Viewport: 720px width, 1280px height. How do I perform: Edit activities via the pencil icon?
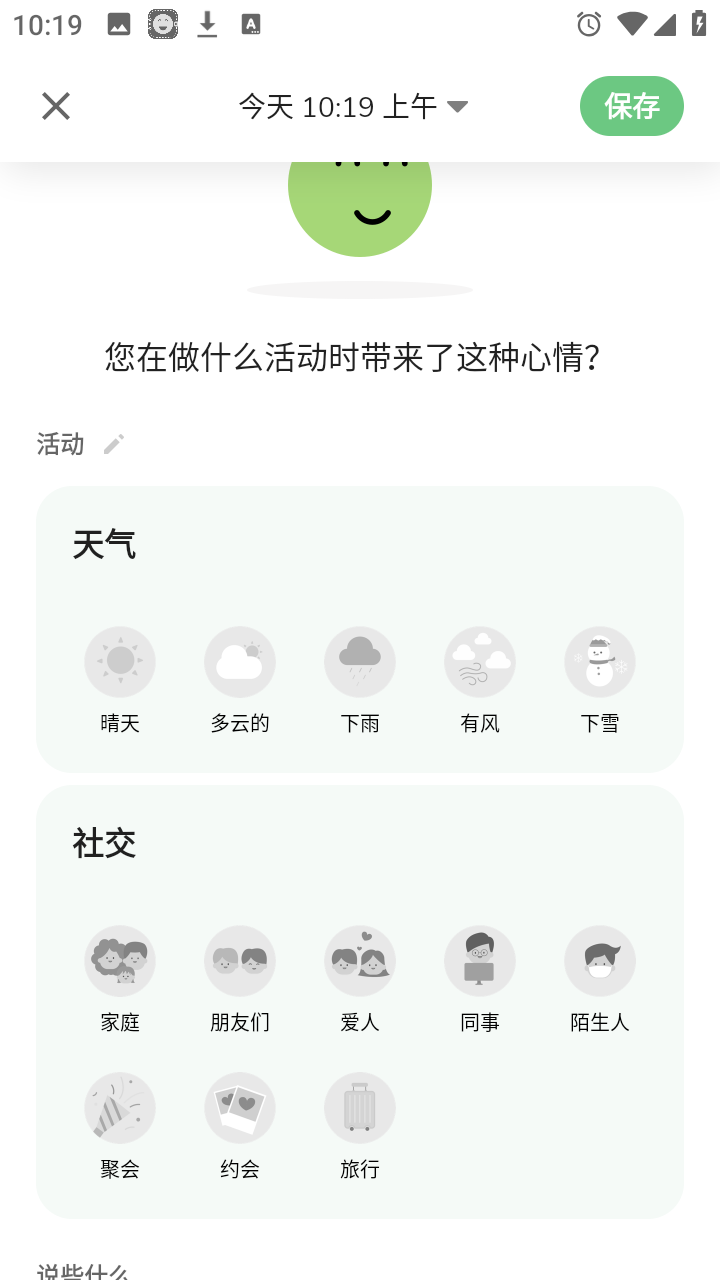tap(114, 443)
